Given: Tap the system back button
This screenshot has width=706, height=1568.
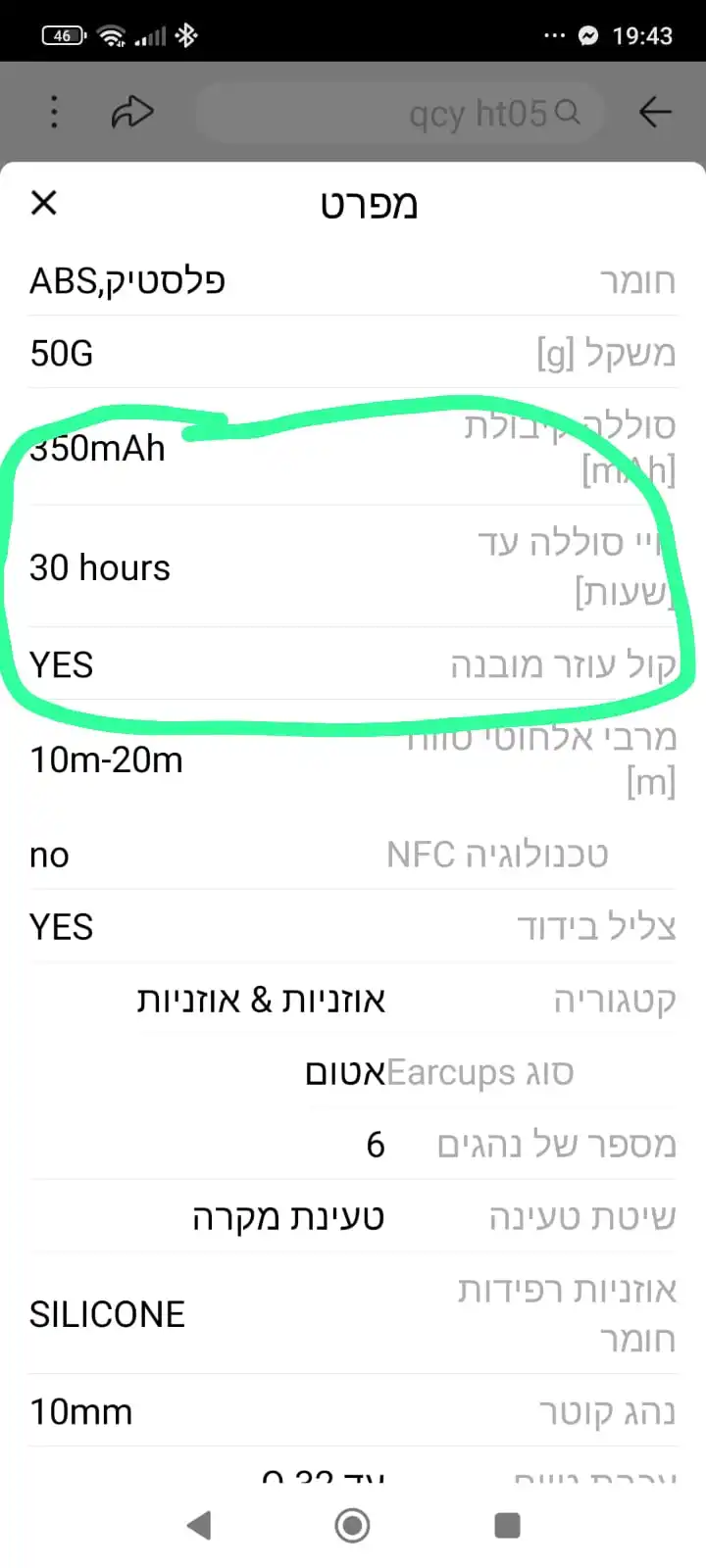Looking at the screenshot, I should pos(199,1525).
